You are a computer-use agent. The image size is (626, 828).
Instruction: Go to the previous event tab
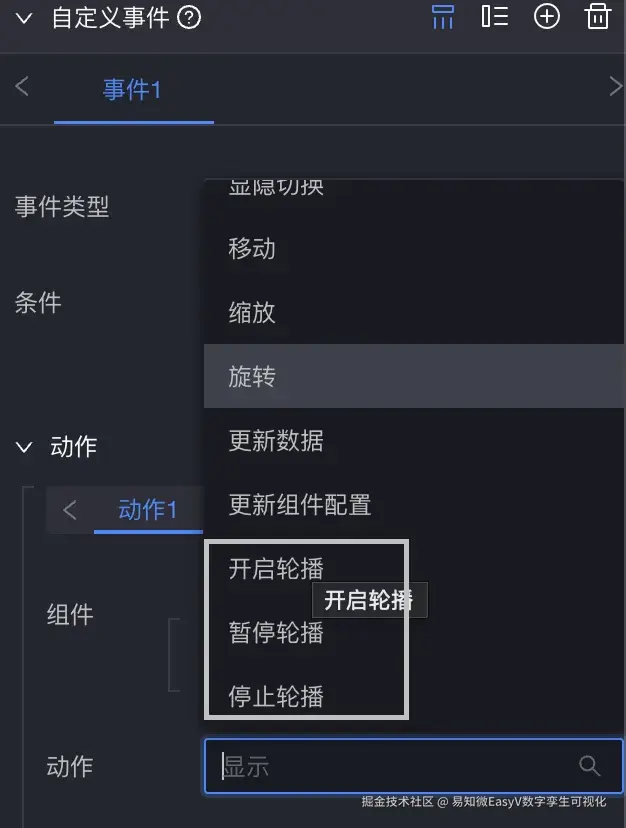[x=22, y=87]
